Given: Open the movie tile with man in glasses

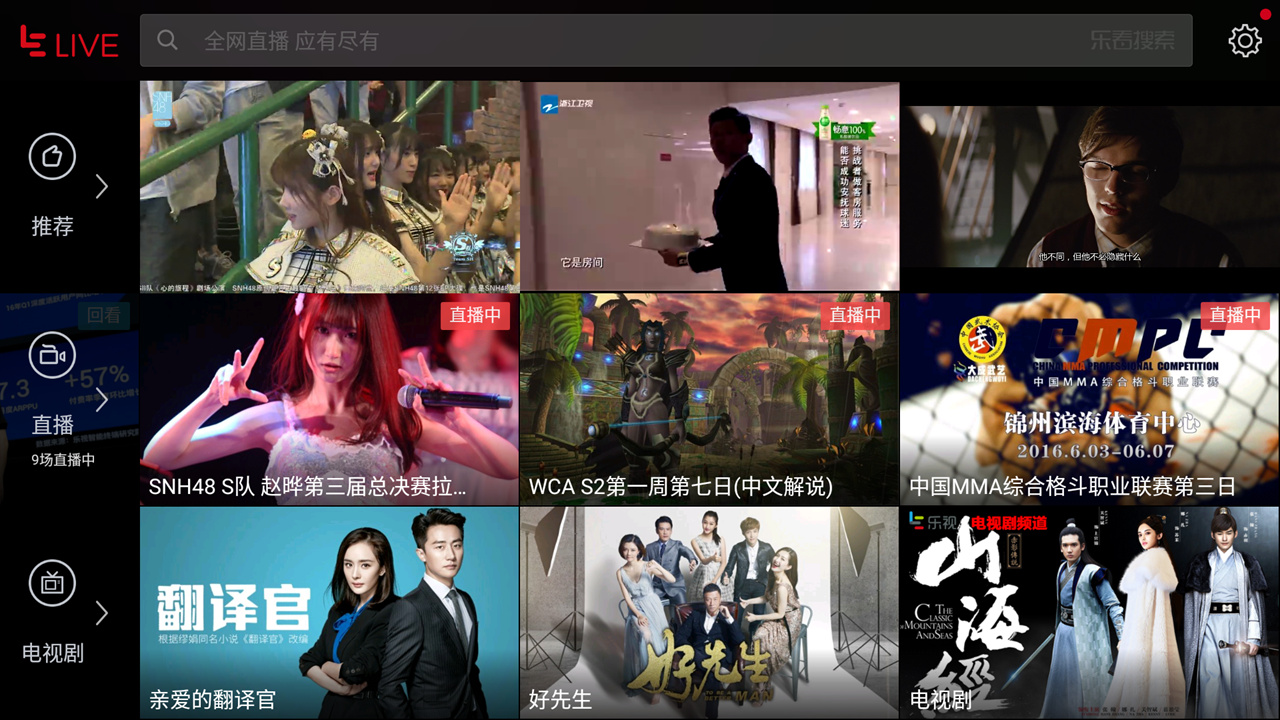Looking at the screenshot, I should 1089,186.
